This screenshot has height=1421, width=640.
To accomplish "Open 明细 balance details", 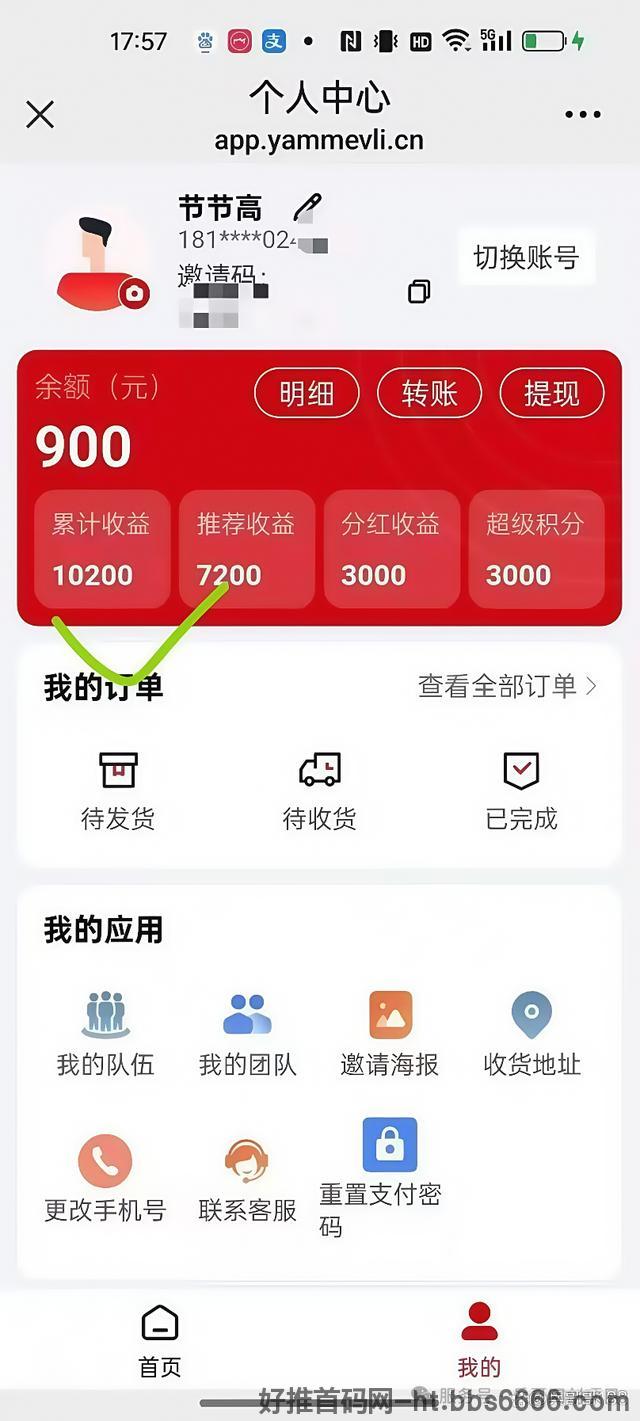I will pyautogui.click(x=307, y=393).
